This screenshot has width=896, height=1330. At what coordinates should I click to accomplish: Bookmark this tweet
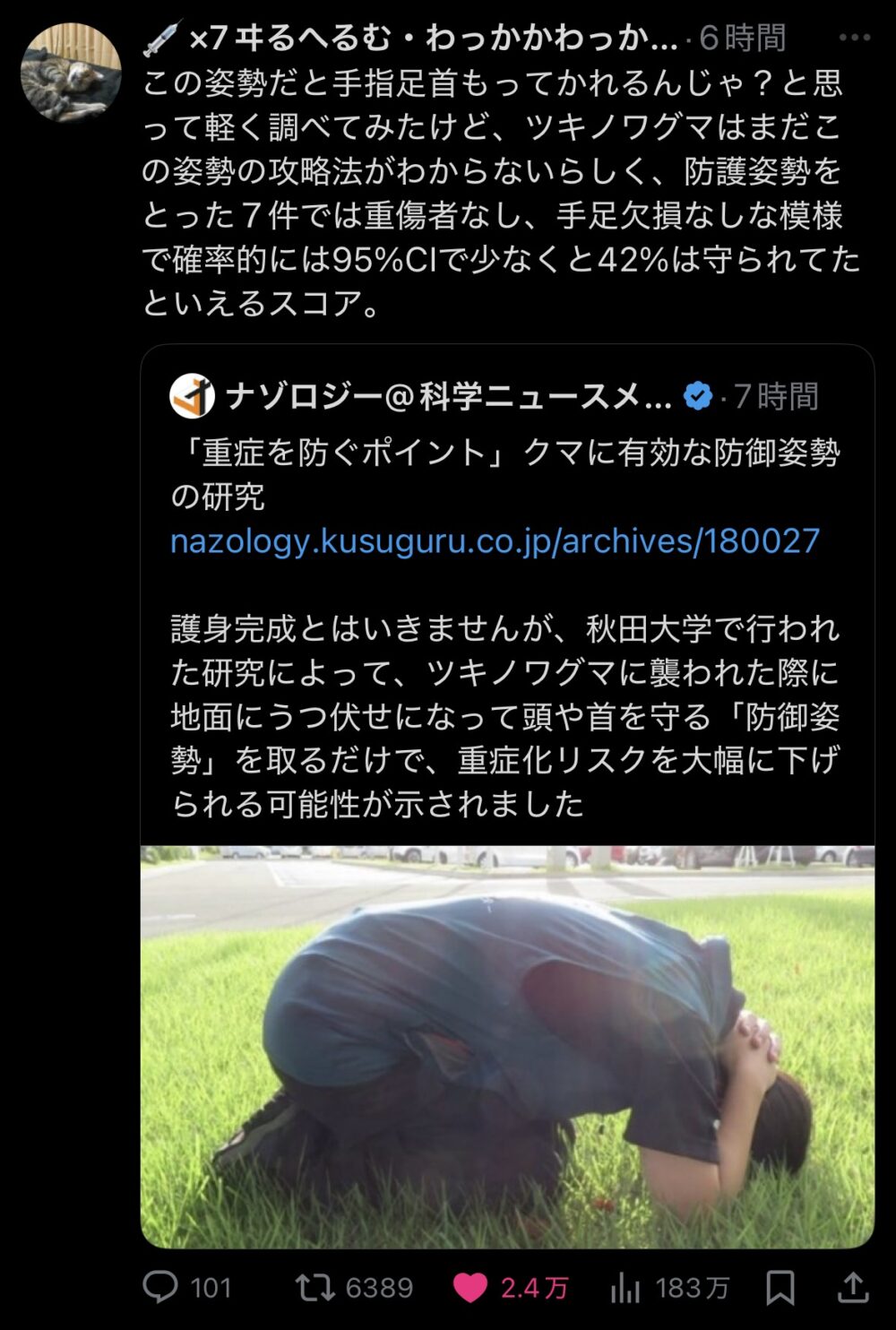pyautogui.click(x=780, y=1288)
